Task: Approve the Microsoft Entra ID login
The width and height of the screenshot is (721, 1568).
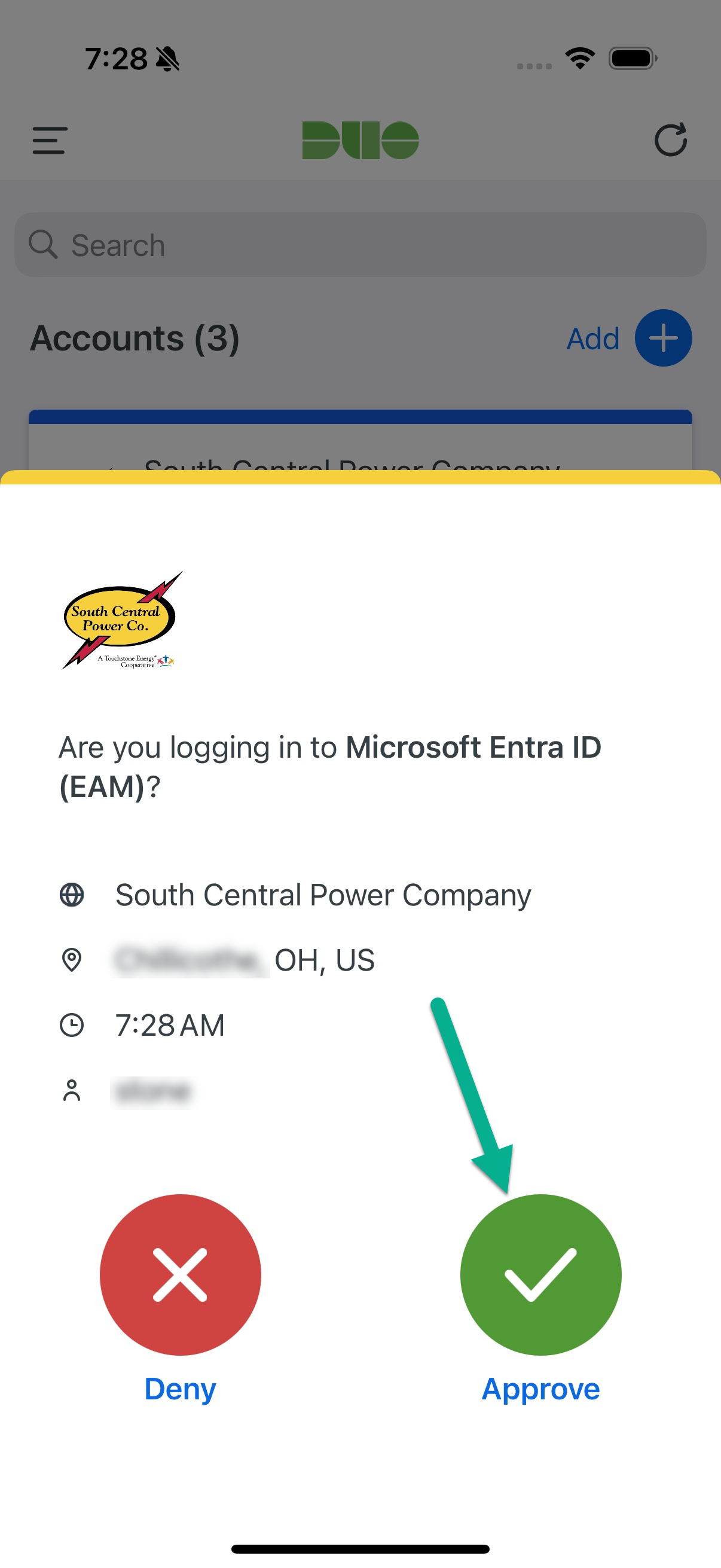Action: point(540,1274)
